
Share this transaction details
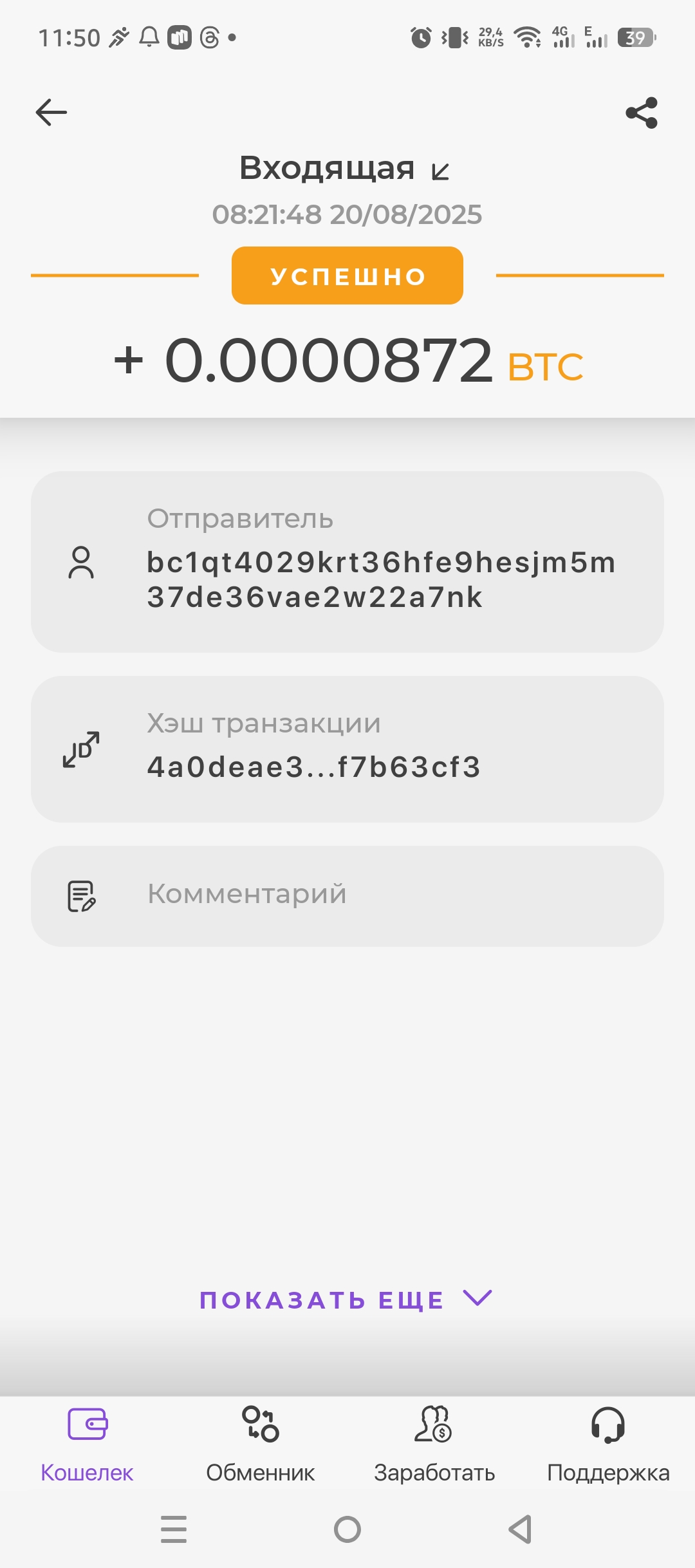642,113
